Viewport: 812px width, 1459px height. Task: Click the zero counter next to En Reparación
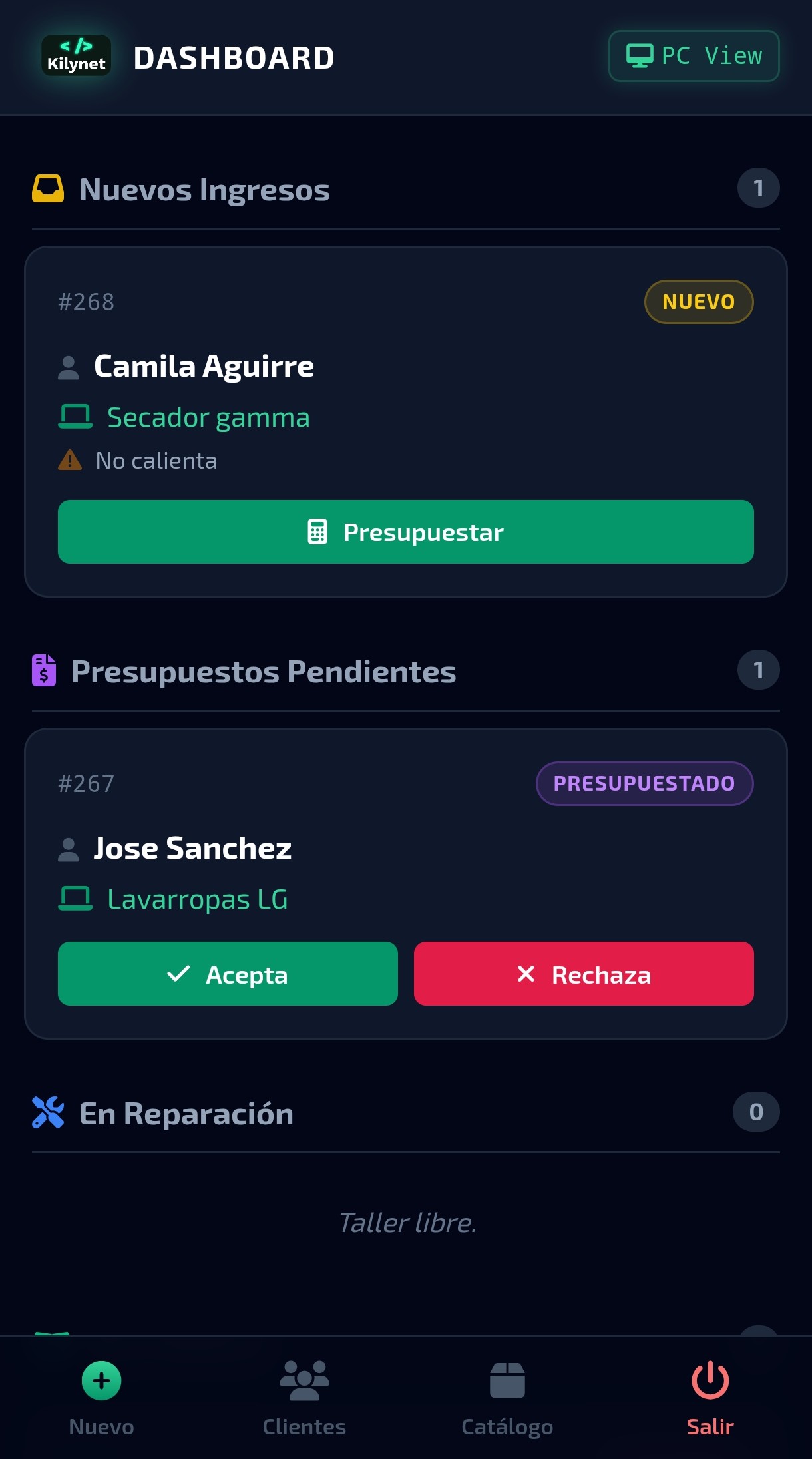pyautogui.click(x=755, y=1111)
